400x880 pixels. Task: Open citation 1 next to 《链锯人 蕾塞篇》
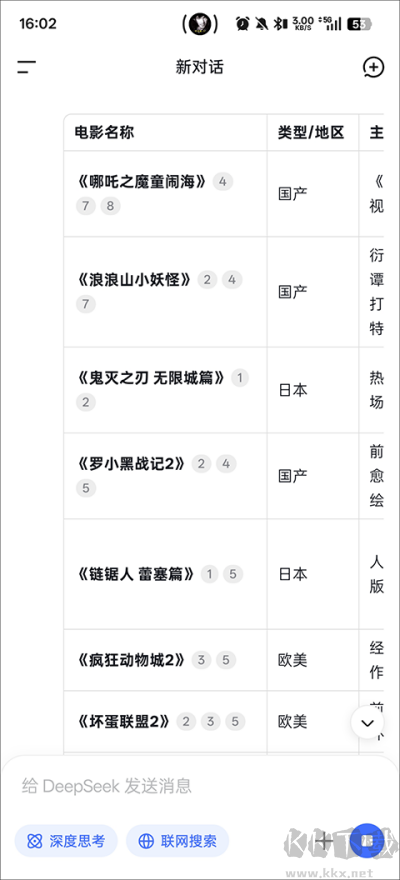[209, 574]
